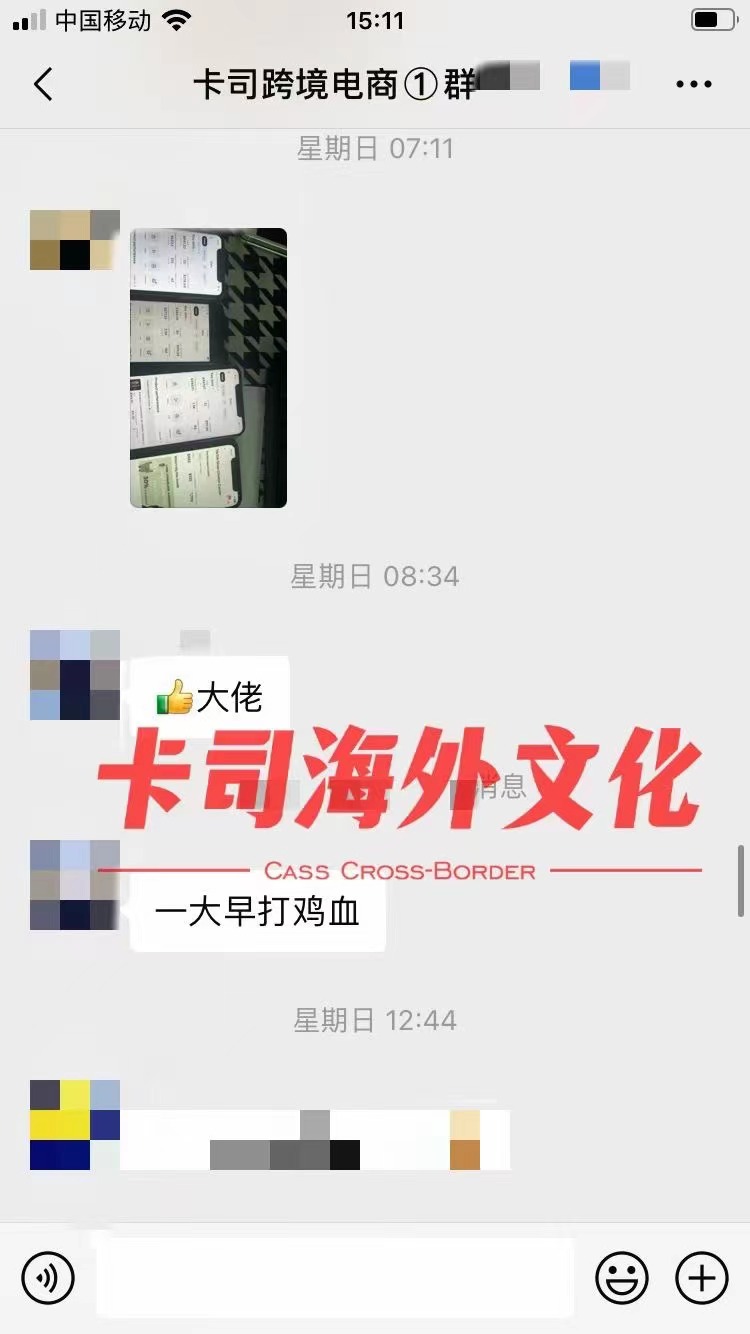Image resolution: width=750 pixels, height=1334 pixels.
Task: Open the emoji sticker panel
Action: (x=622, y=1277)
